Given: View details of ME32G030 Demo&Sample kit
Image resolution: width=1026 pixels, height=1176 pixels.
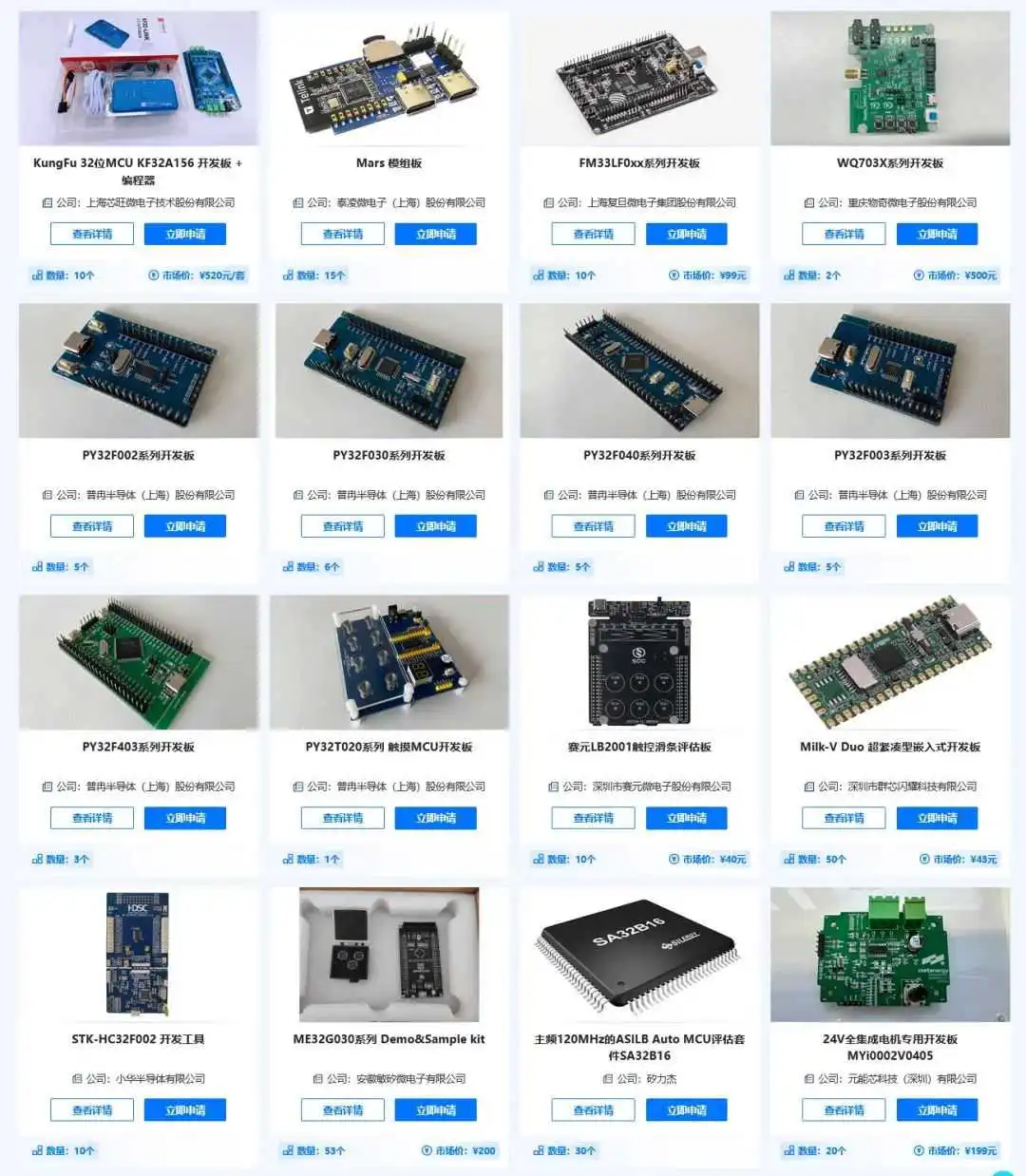Looking at the screenshot, I should click(x=342, y=1110).
